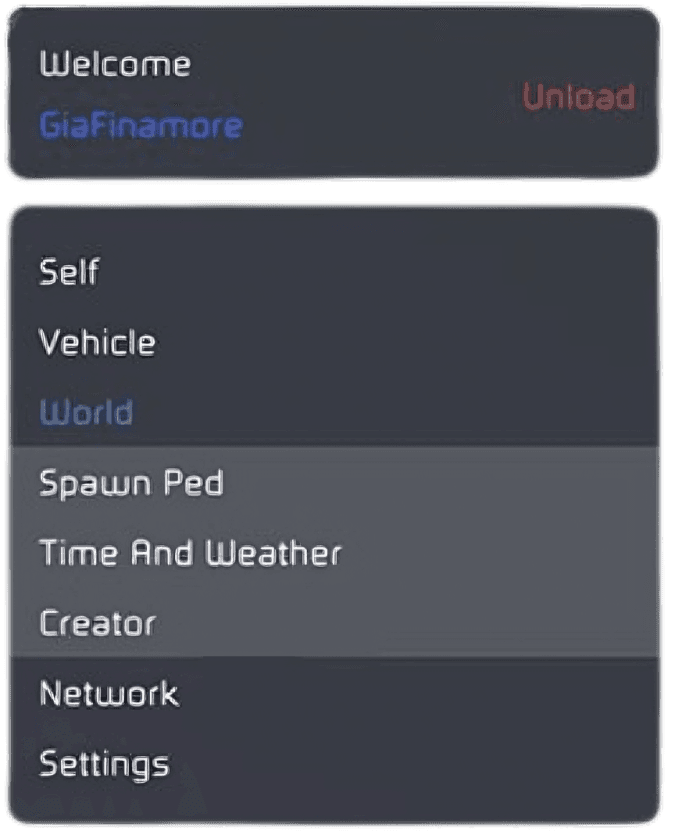Collapse the World menu
Screen dimensions: 675x832
[86, 412]
